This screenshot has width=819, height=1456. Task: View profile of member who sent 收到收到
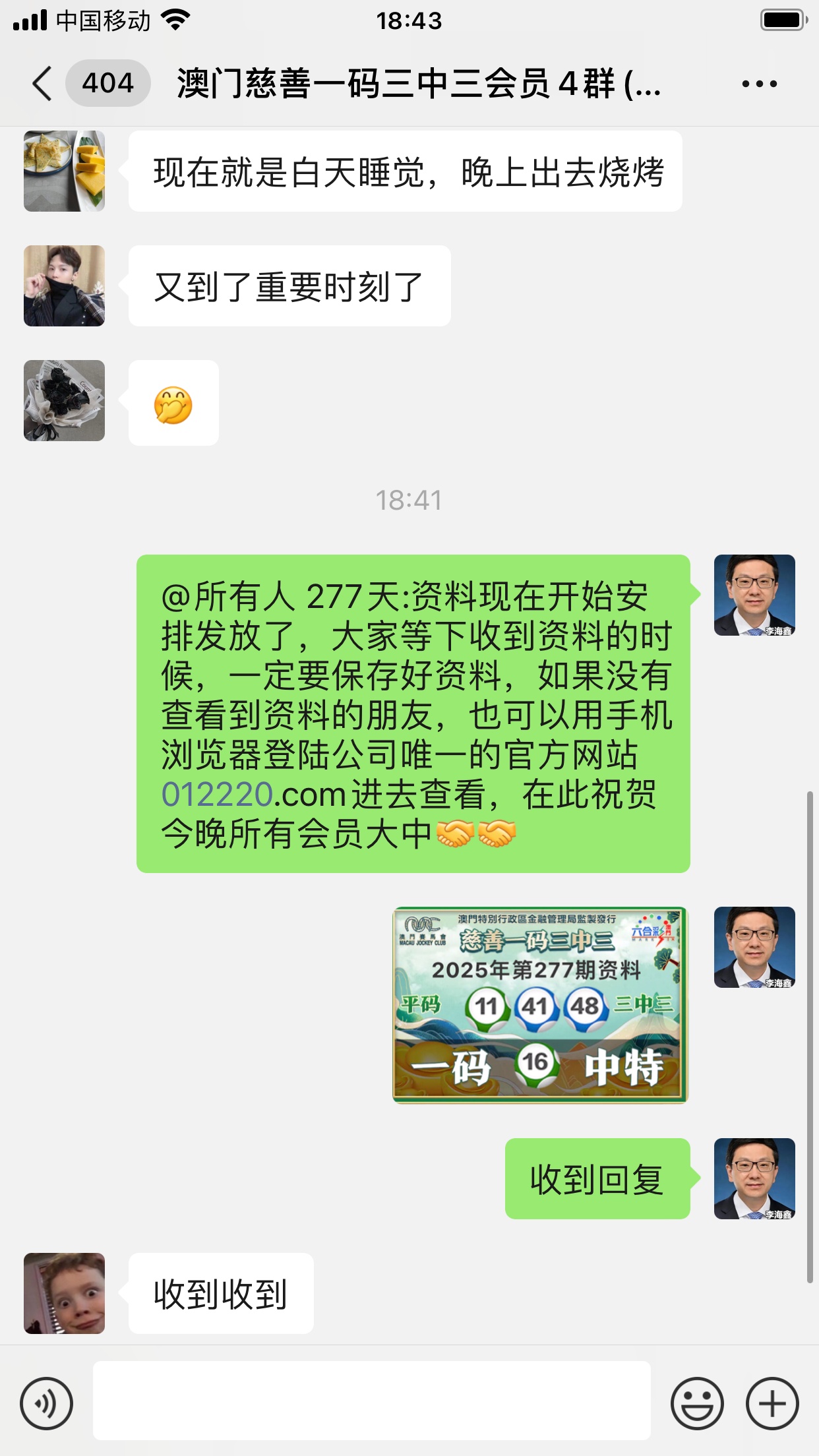(64, 1293)
